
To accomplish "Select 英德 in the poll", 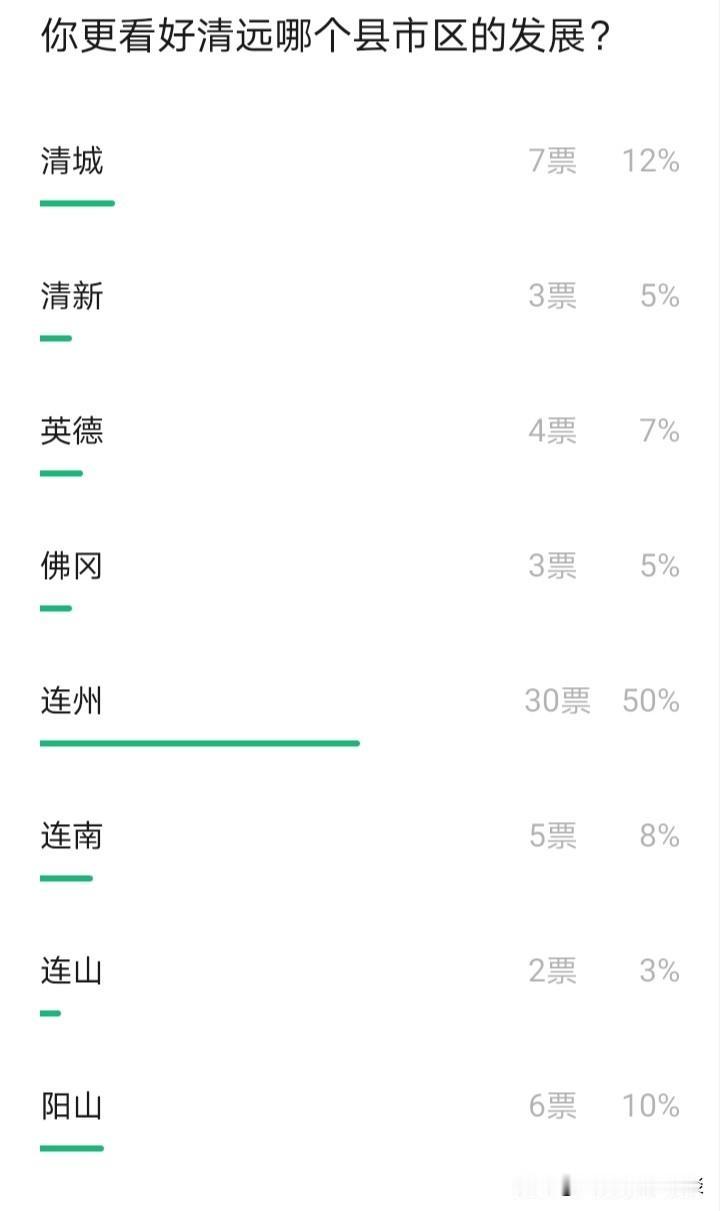I will [72, 432].
